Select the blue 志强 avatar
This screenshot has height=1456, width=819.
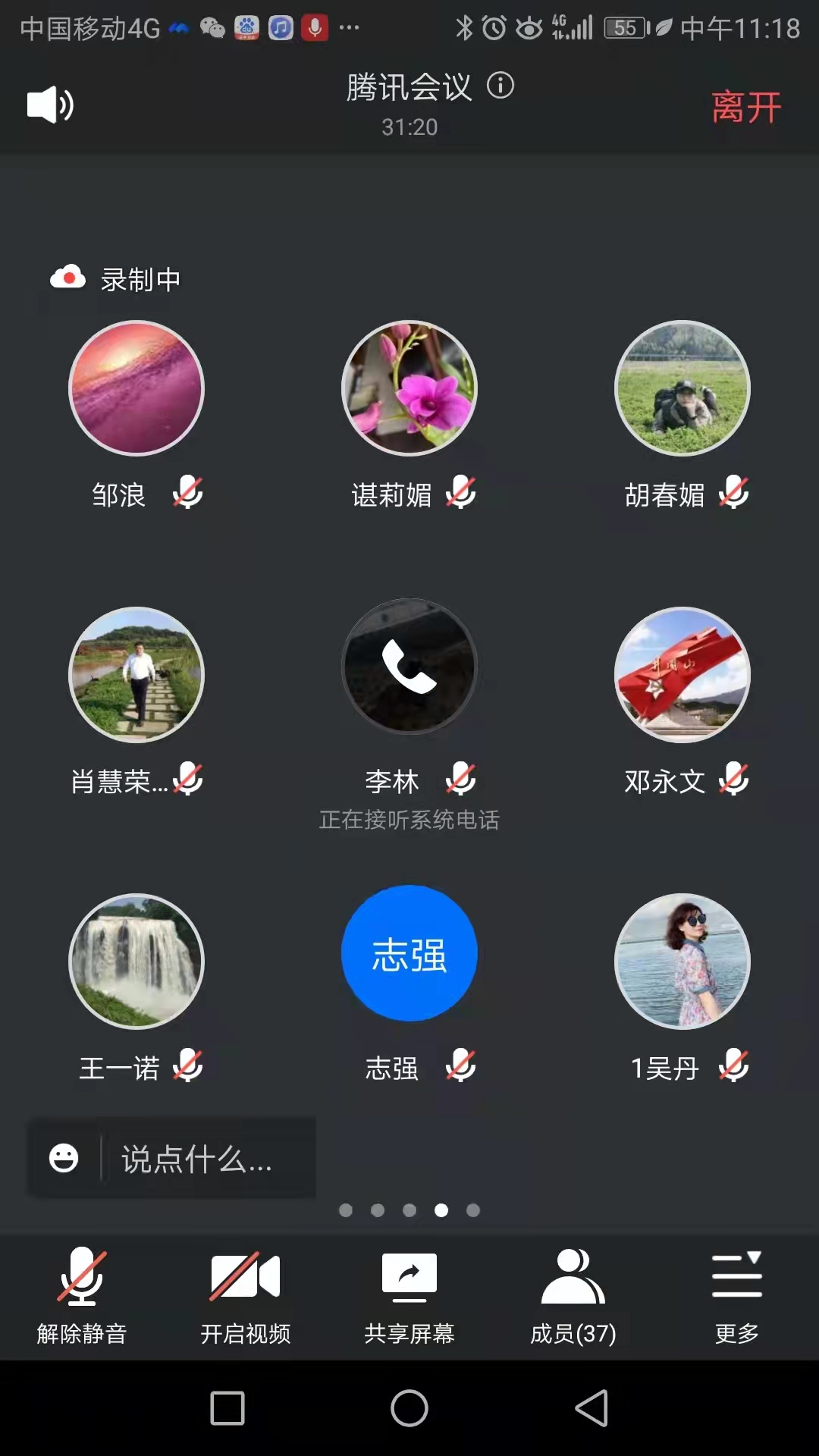[x=409, y=953]
